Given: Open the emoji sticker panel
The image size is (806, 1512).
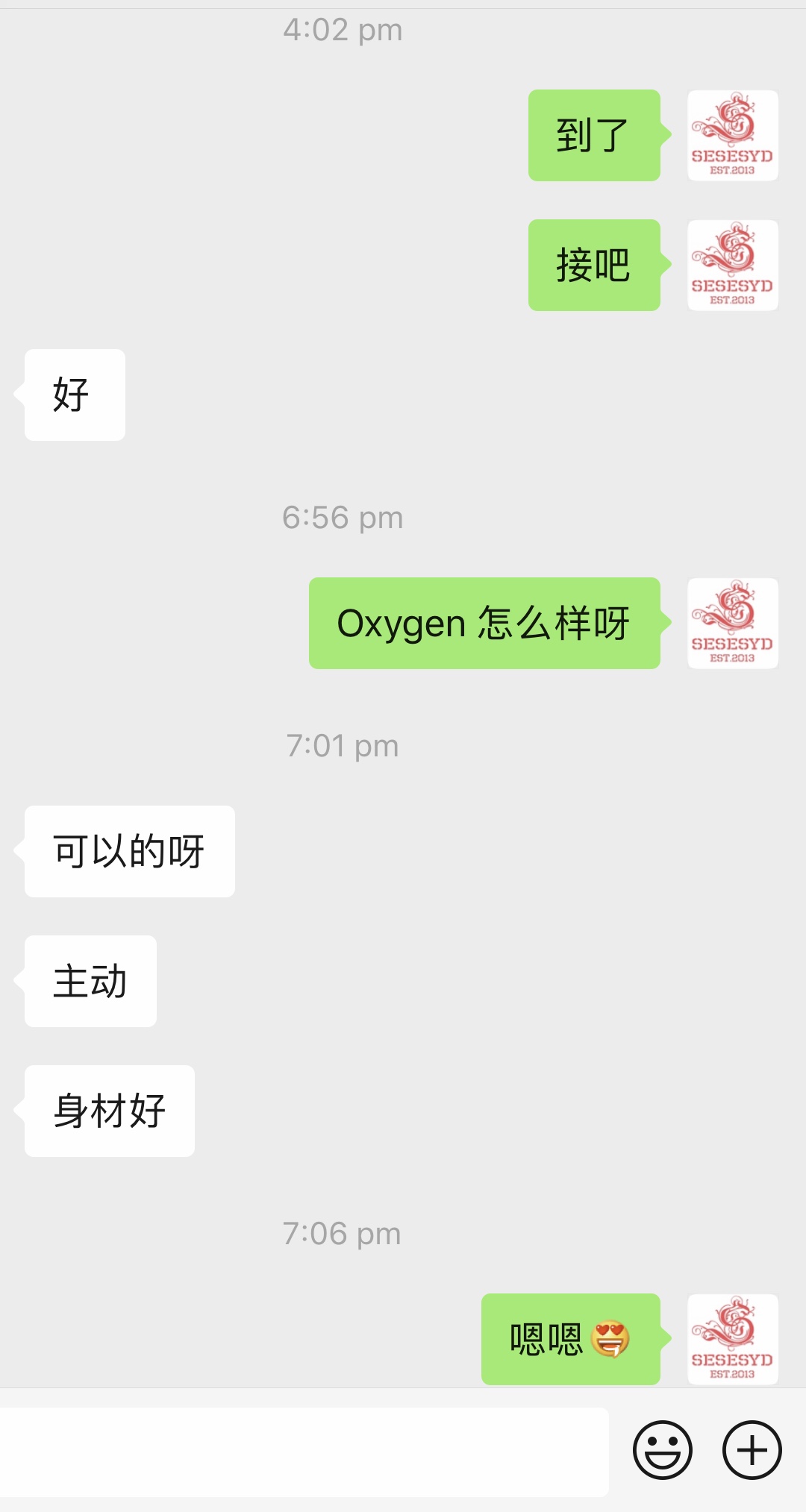Looking at the screenshot, I should tap(662, 1449).
